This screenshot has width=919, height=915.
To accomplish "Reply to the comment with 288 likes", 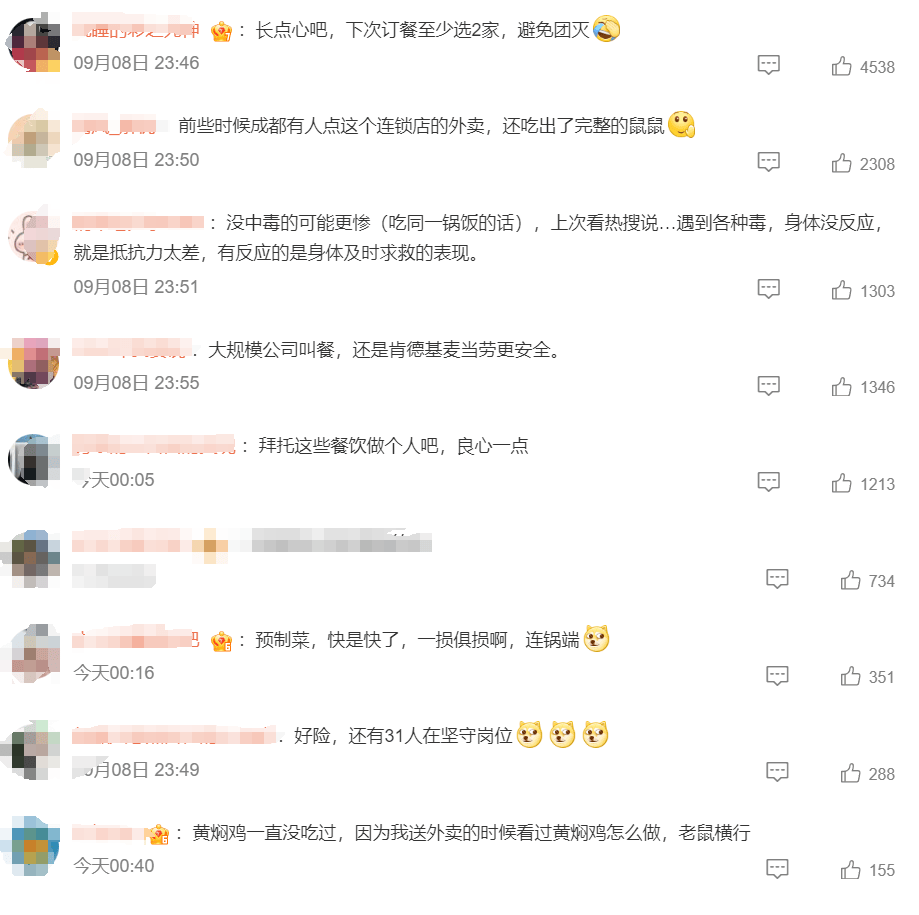I will pyautogui.click(x=777, y=773).
